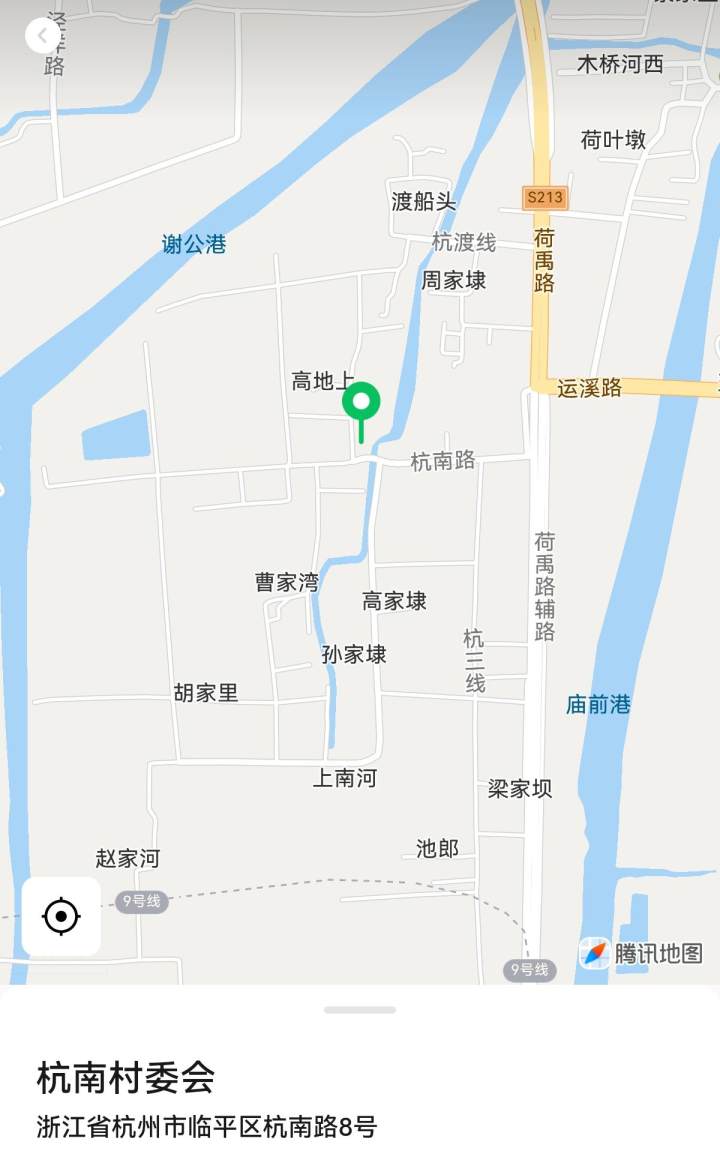
Task: Go back using the top-left arrow
Action: pos(43,35)
